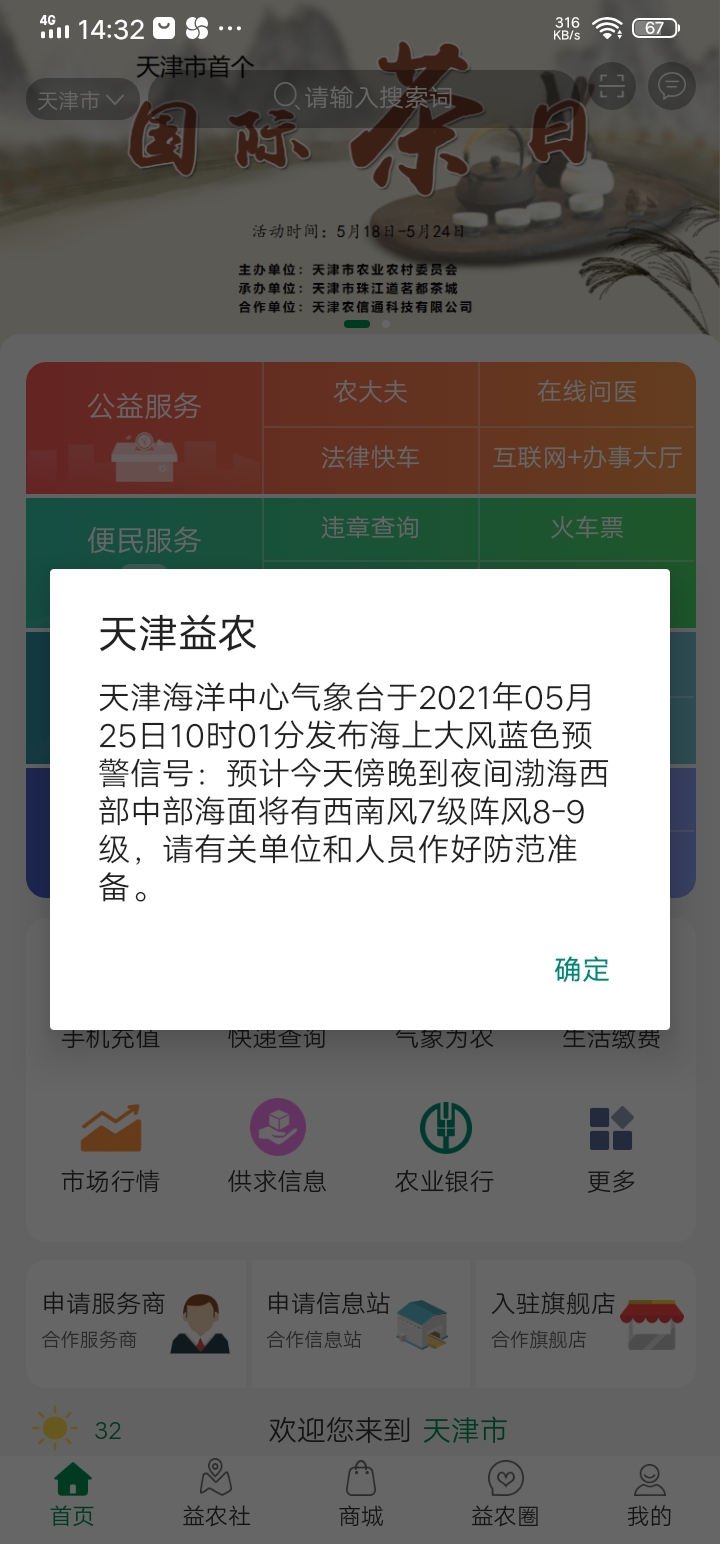This screenshot has width=720, height=1544.
Task: Open the QR scan icon
Action: [x=612, y=86]
